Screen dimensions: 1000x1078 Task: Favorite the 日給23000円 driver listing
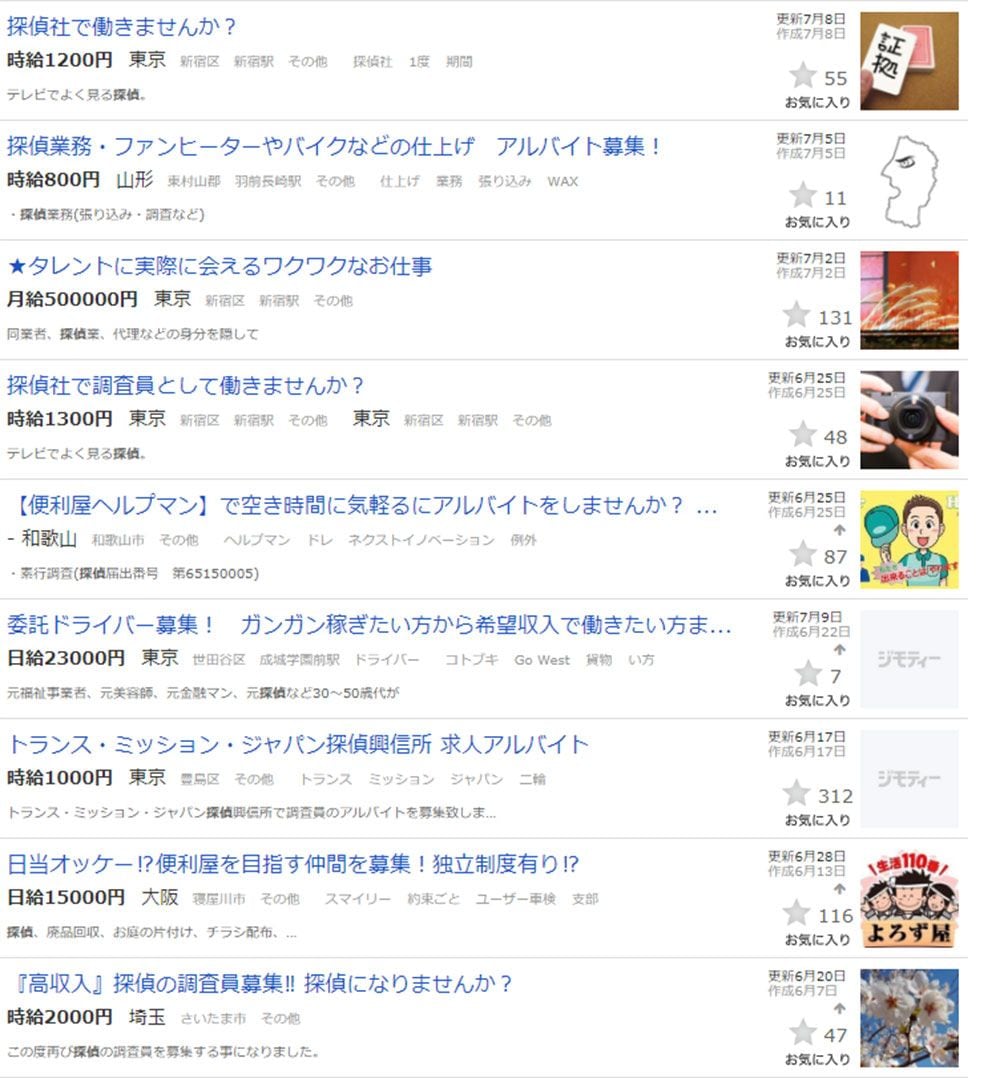(808, 674)
